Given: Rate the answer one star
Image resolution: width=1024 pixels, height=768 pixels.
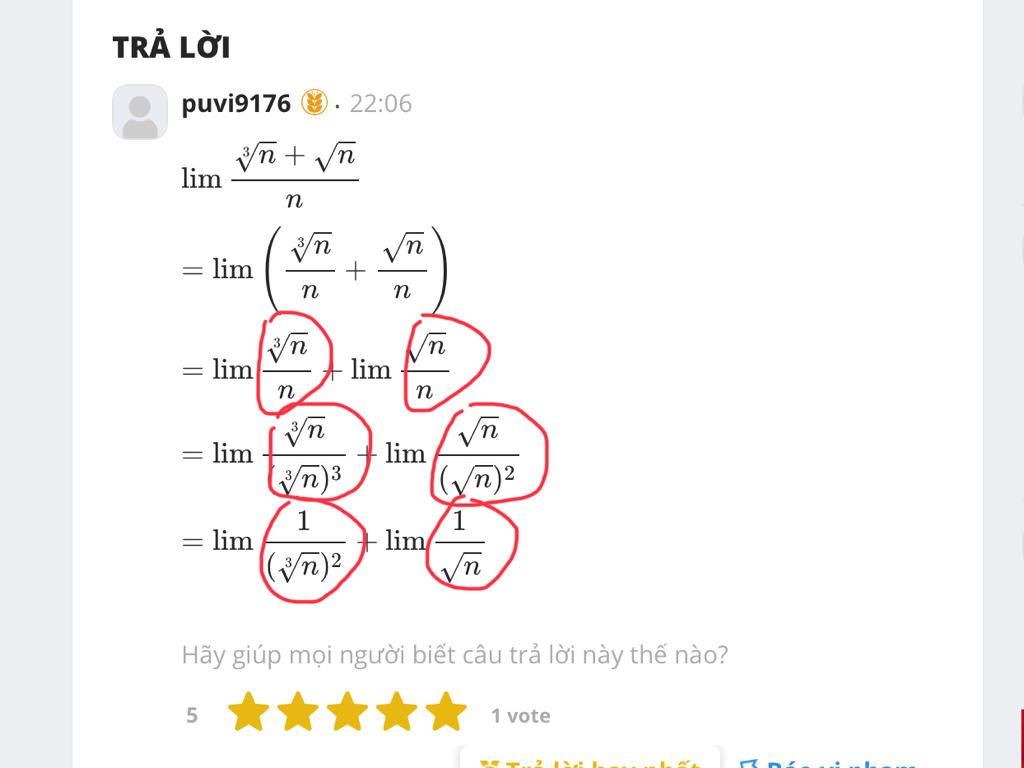Looking at the screenshot, I should point(249,713).
